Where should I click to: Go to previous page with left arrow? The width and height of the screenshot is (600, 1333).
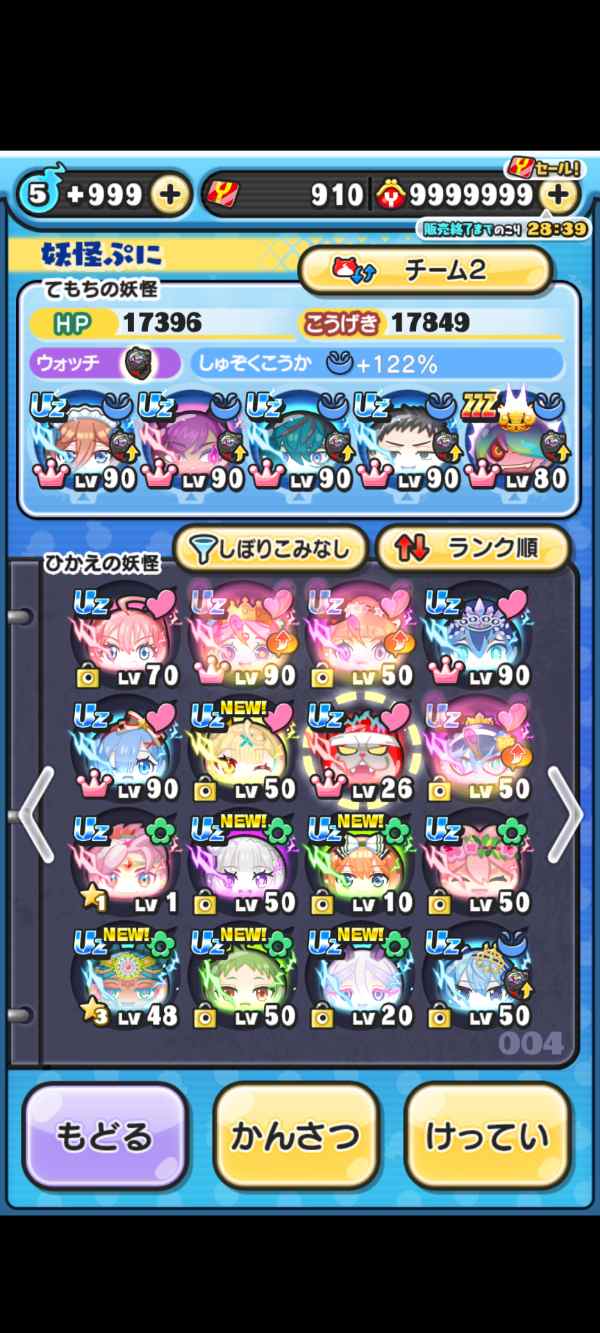[x=35, y=815]
